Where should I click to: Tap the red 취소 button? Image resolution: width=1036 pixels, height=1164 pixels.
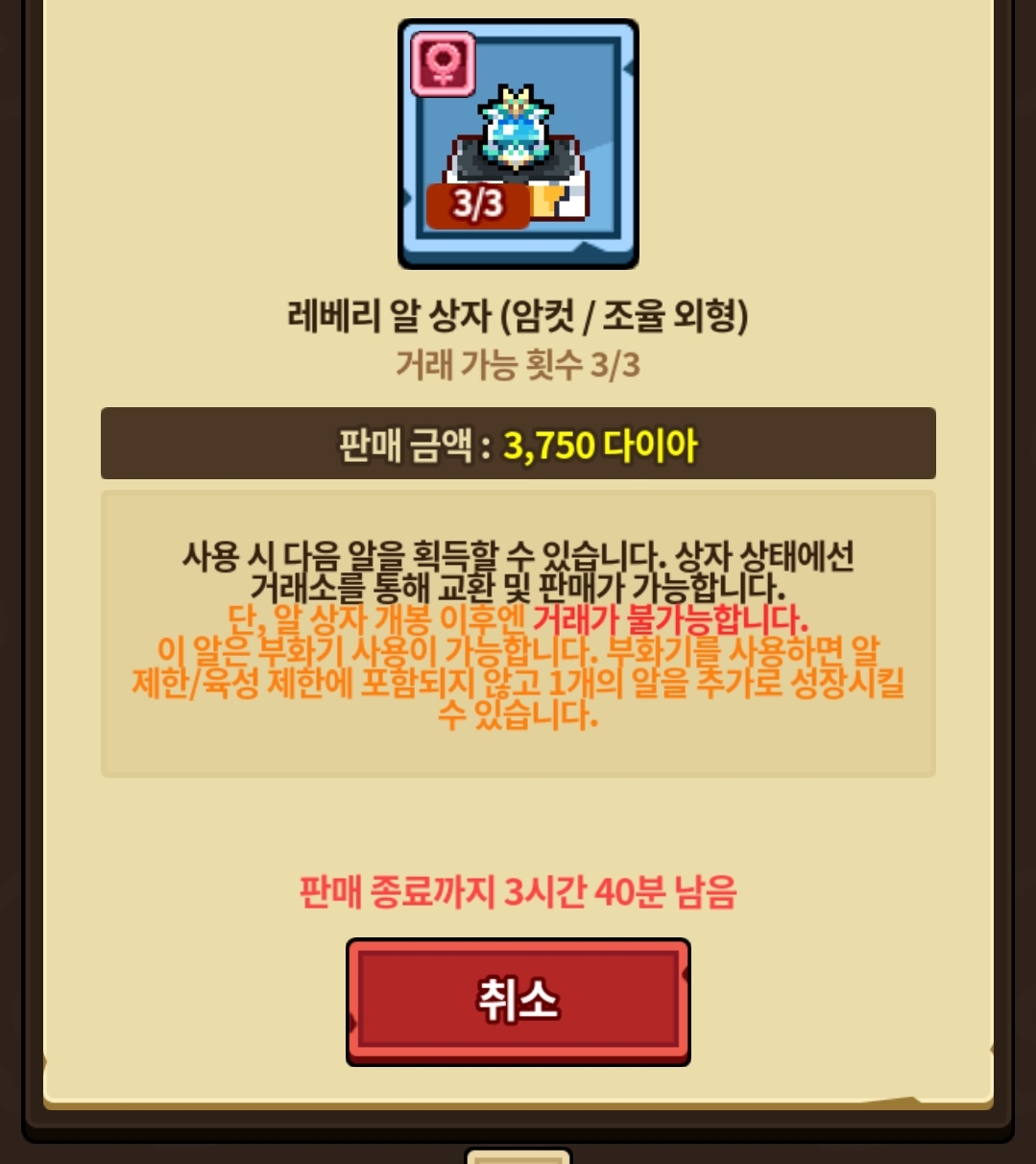click(x=518, y=1001)
